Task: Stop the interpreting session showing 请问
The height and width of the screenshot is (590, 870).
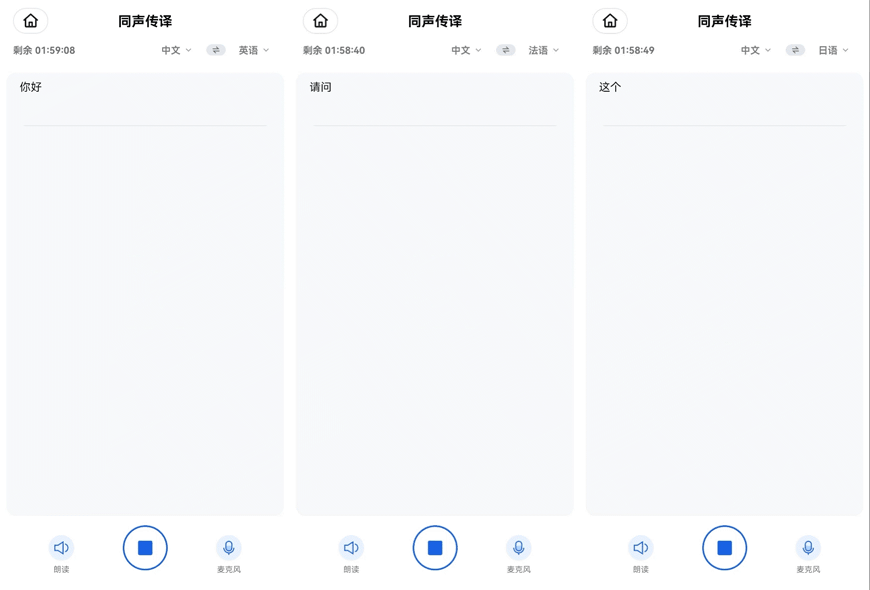Action: click(x=435, y=548)
